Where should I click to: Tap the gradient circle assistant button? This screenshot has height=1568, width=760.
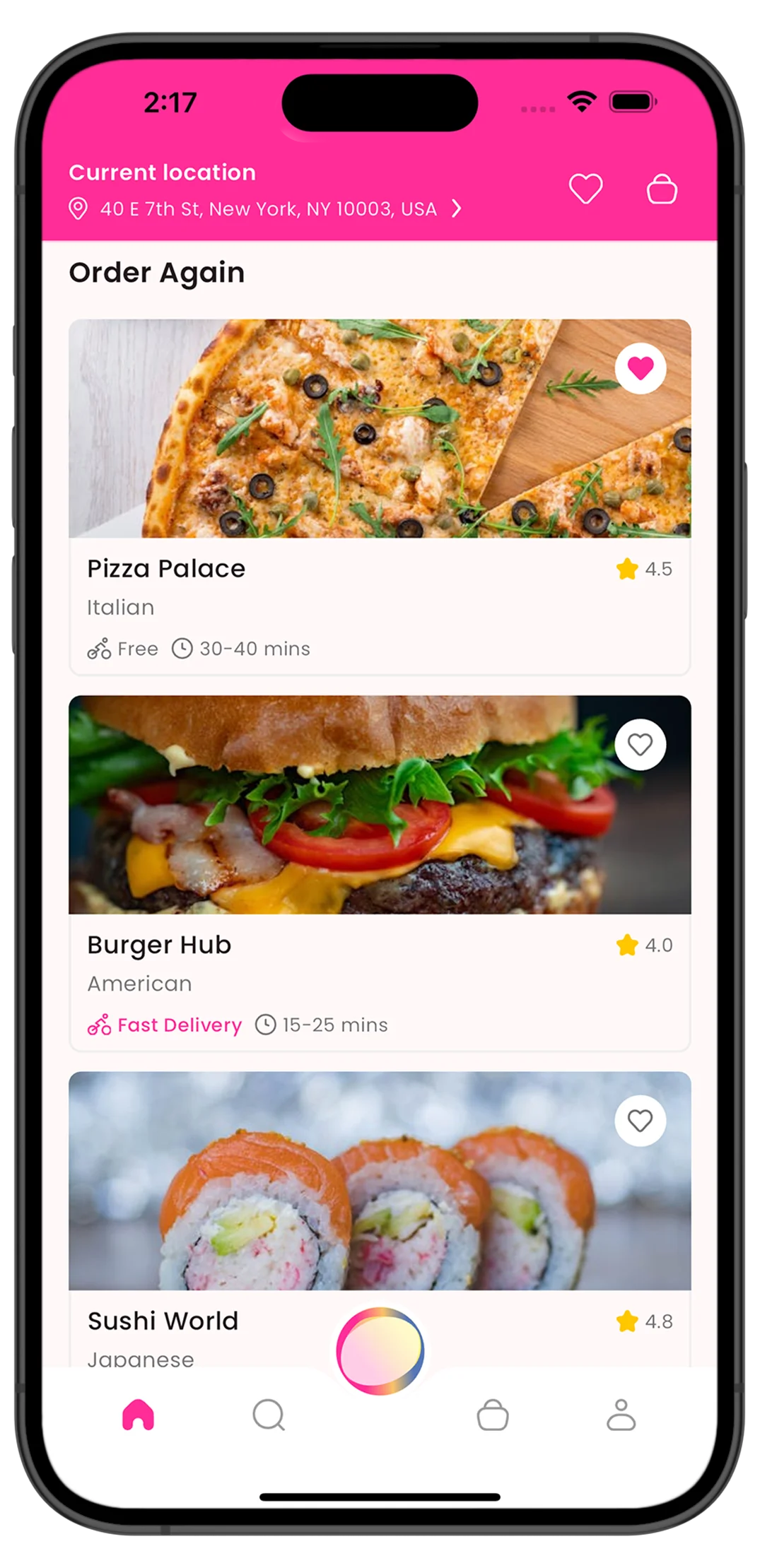click(x=380, y=1350)
